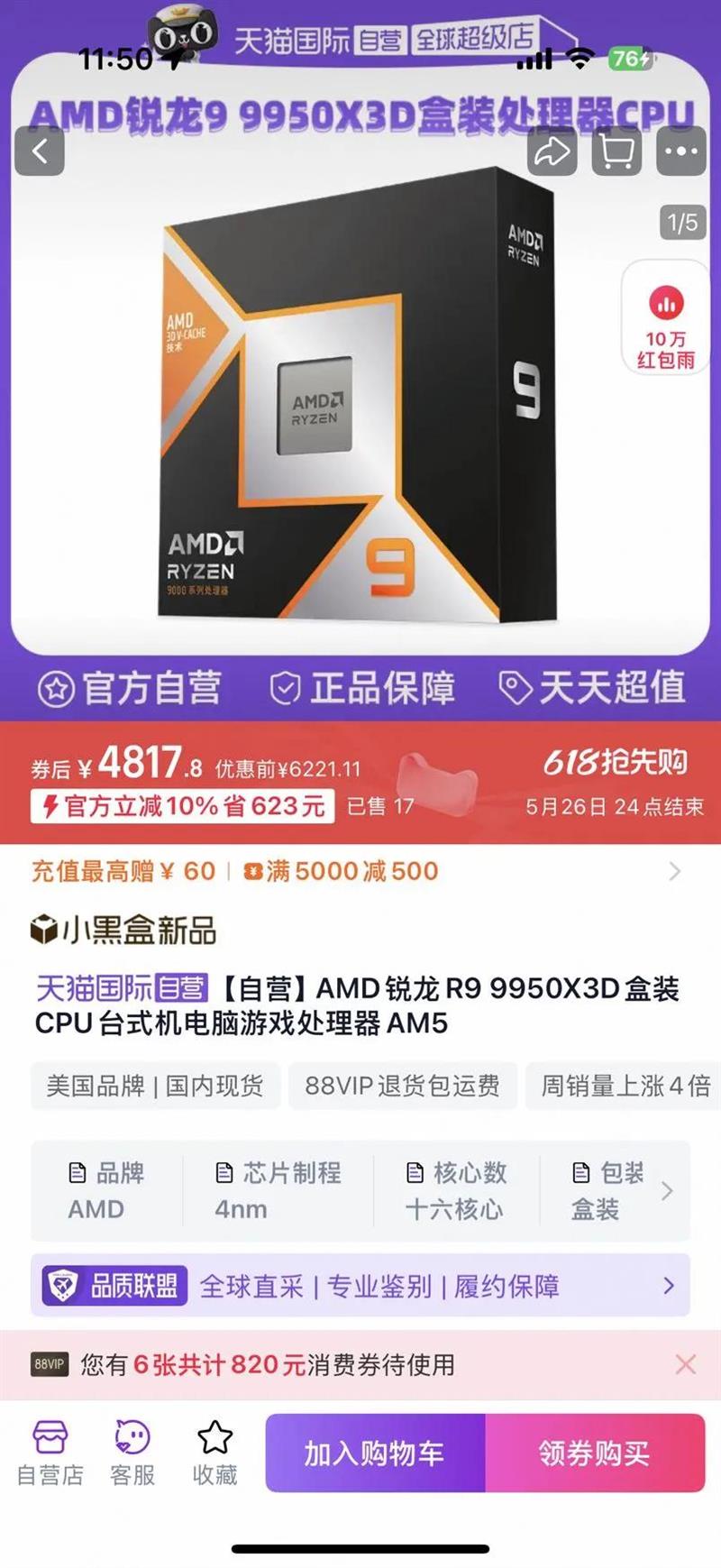Viewport: 721px width, 1568px height.
Task: Open the 品质联盟 guarantee details
Action: [x=360, y=1286]
